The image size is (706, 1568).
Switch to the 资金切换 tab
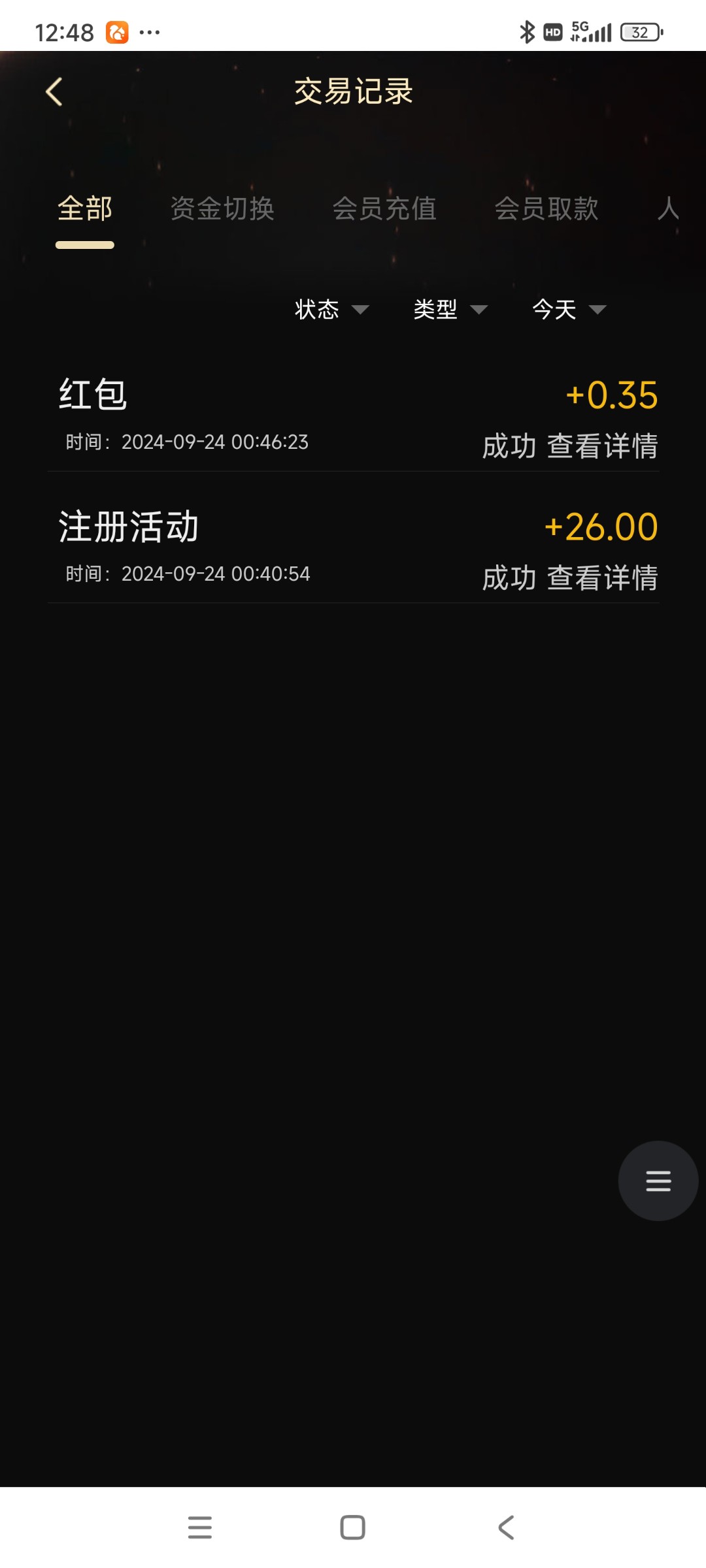pyautogui.click(x=222, y=209)
